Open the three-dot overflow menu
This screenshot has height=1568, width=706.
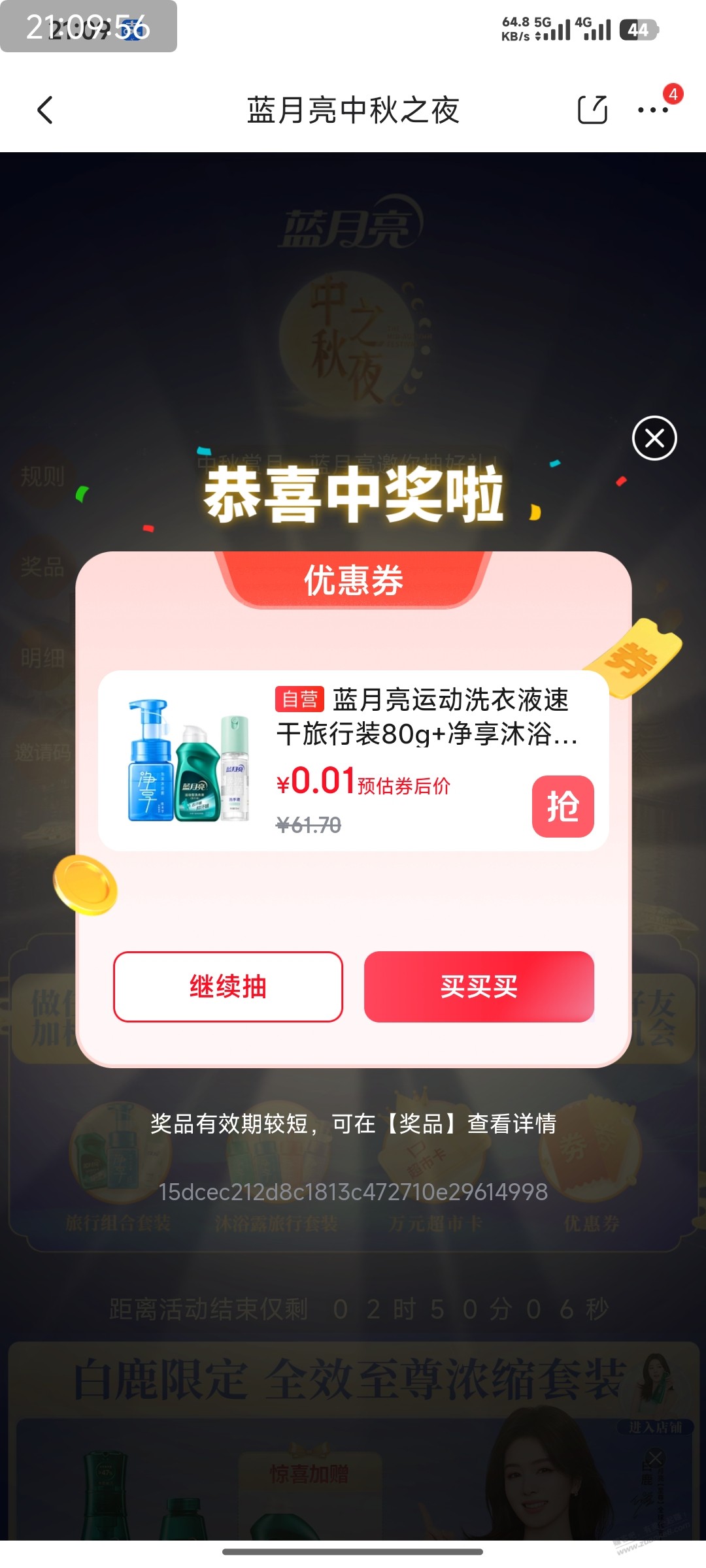point(652,110)
